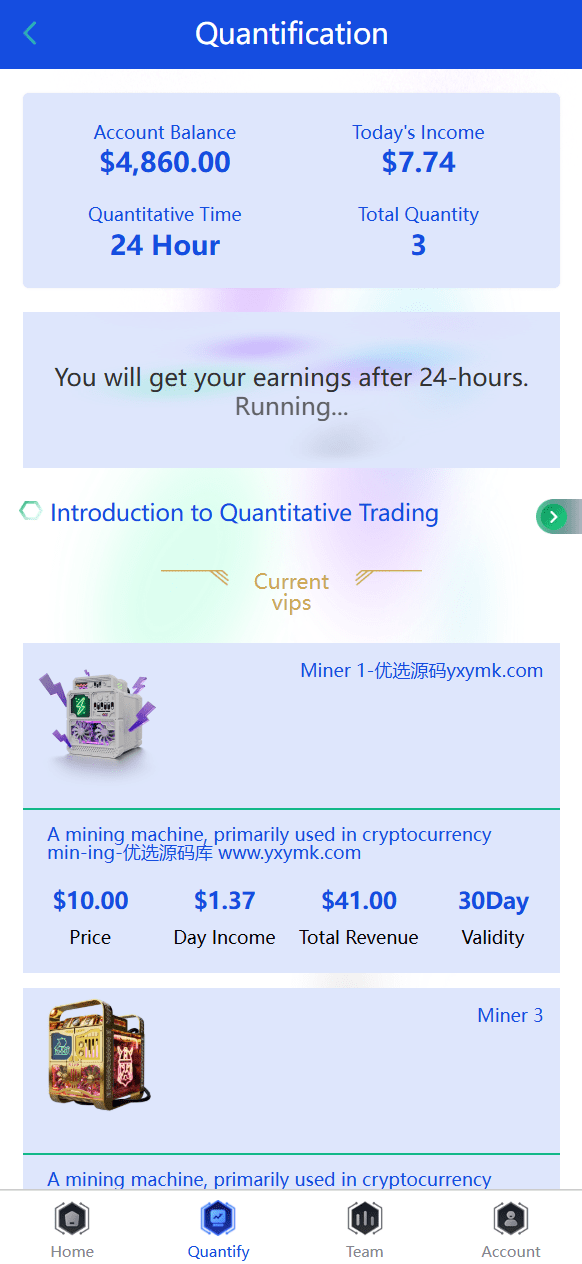The width and height of the screenshot is (582, 1264).
Task: Go to the Team tab
Action: tap(365, 1230)
